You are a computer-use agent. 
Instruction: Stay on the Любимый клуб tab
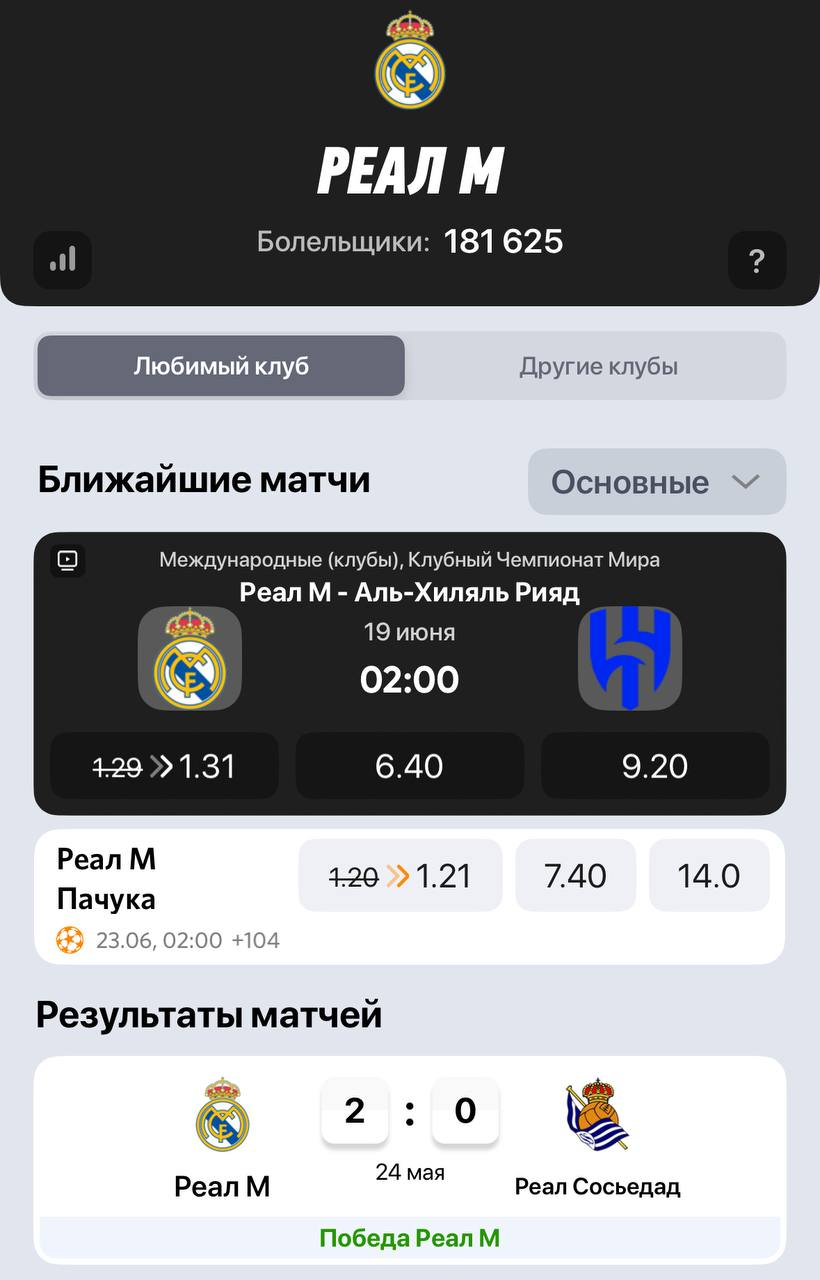tap(220, 366)
